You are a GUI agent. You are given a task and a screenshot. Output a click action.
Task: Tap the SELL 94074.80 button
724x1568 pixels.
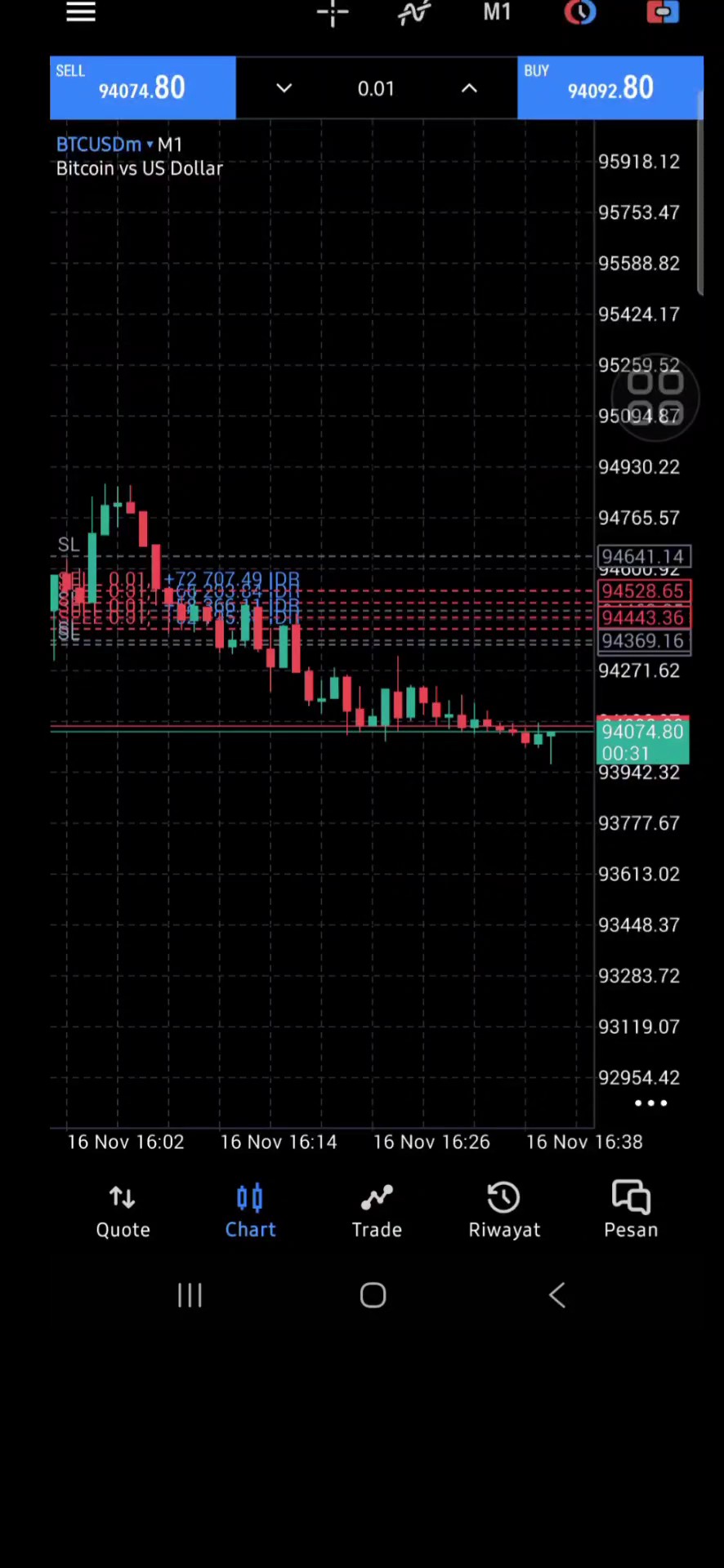142,87
